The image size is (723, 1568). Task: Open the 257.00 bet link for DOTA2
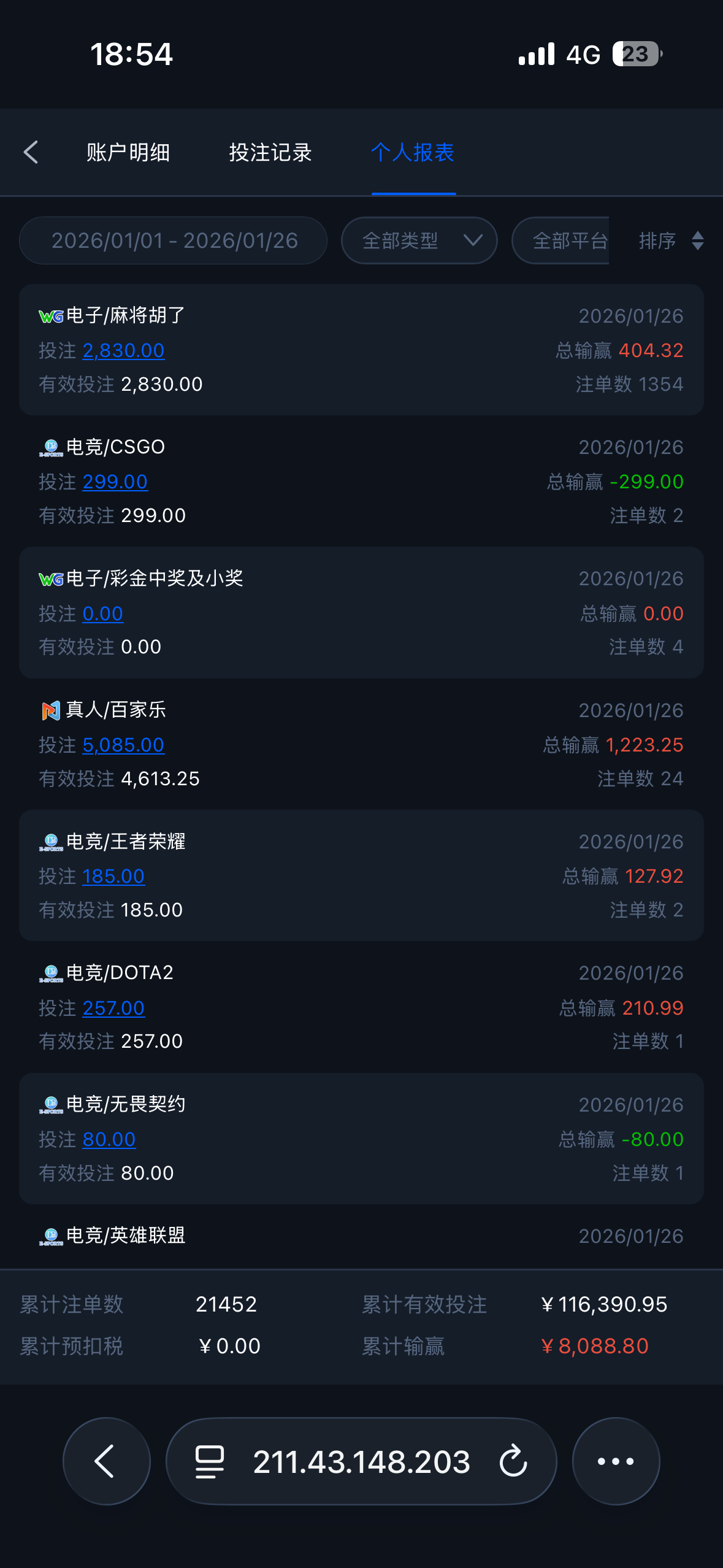[x=113, y=1008]
